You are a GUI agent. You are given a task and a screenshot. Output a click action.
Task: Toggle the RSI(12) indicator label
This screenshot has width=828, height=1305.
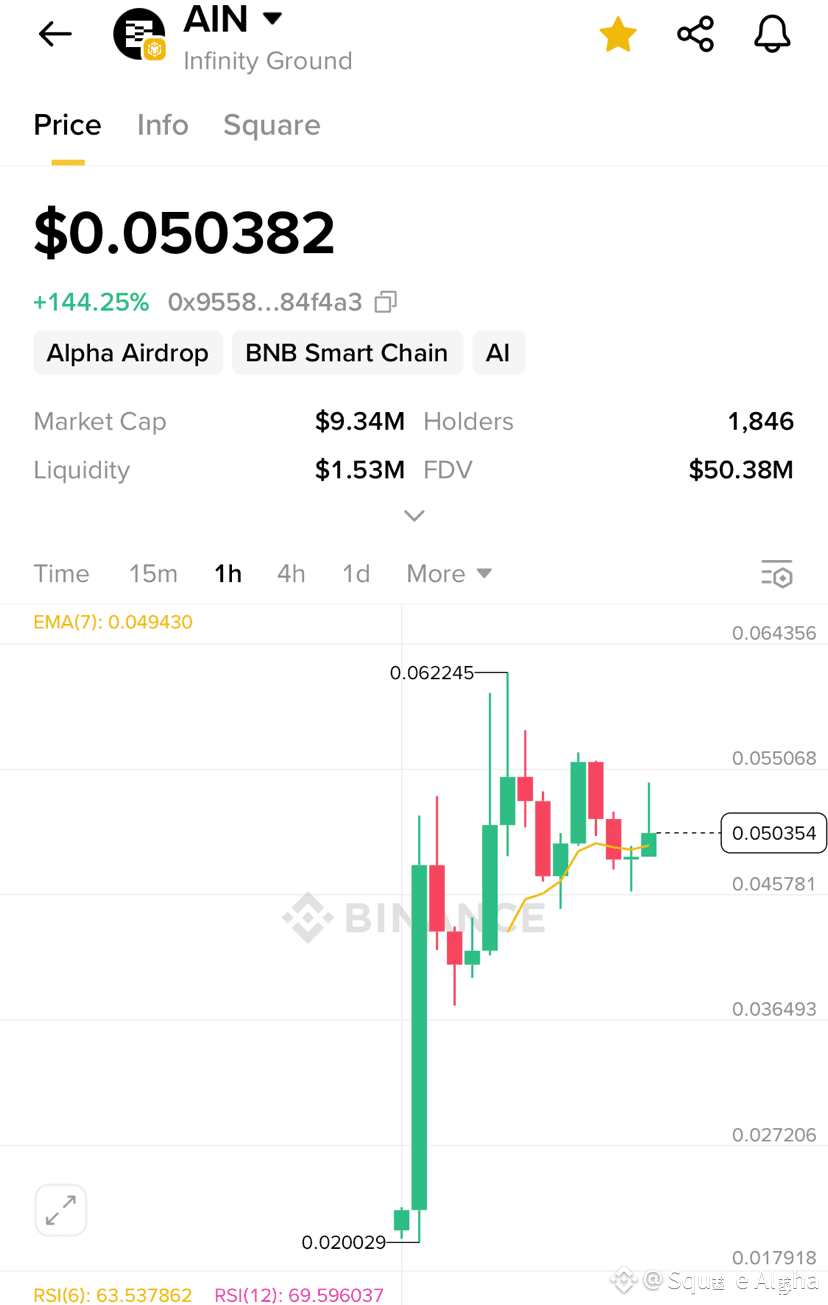tap(299, 1295)
